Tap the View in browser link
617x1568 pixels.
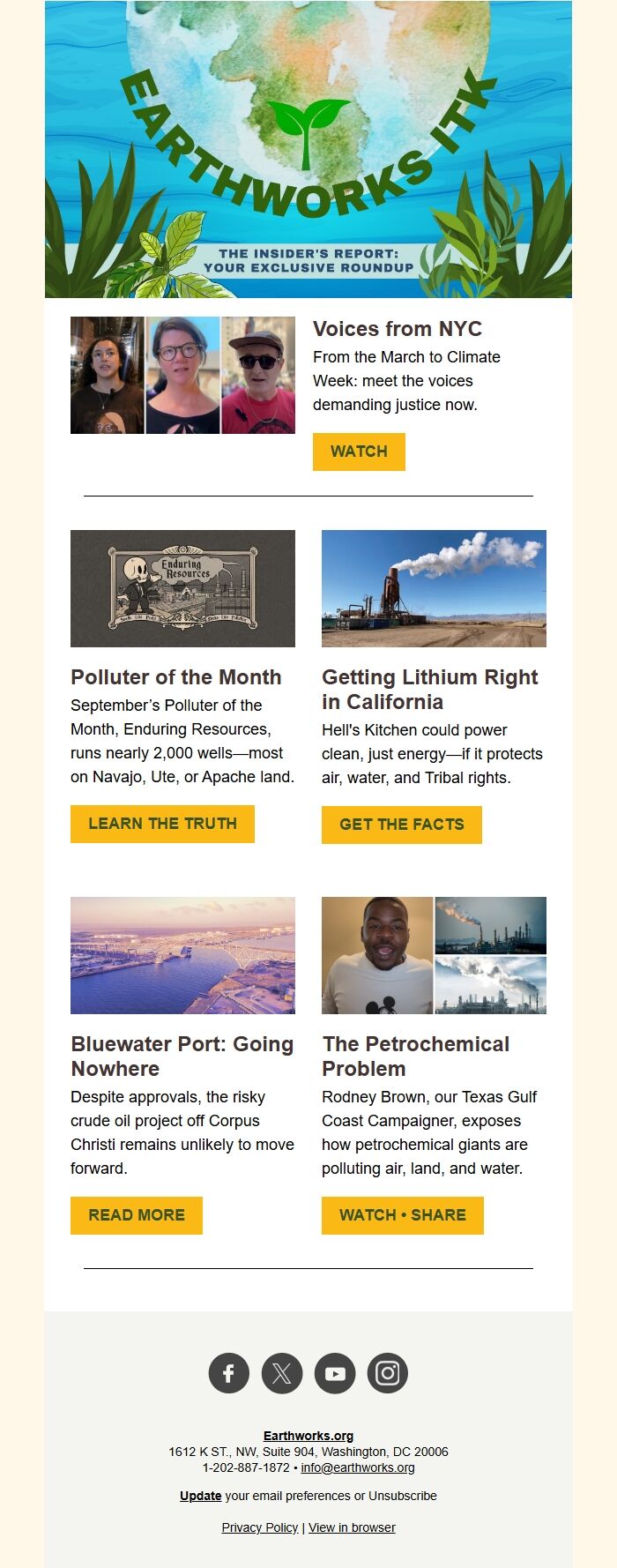352,1527
